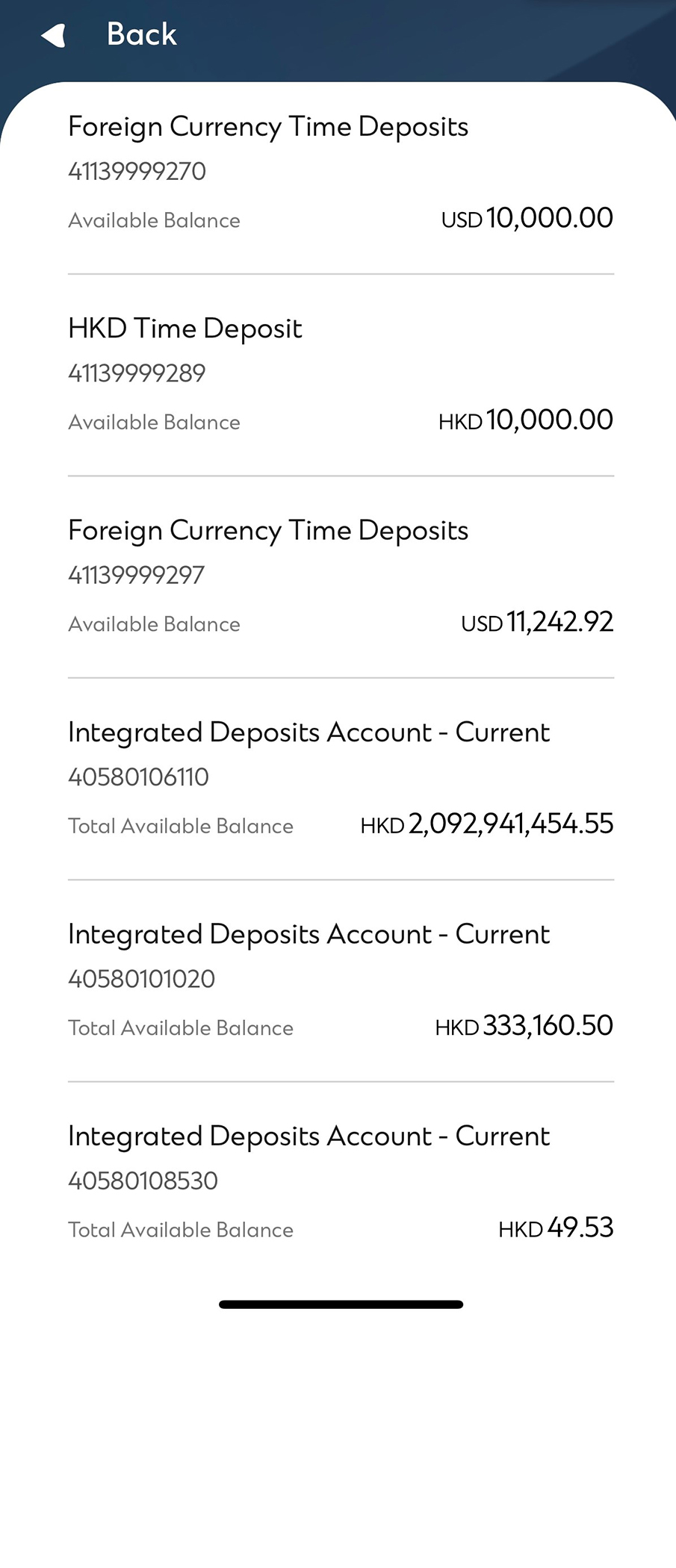The image size is (676, 1568).
Task: Select the HKD Time Deposit account
Action: [x=185, y=329]
